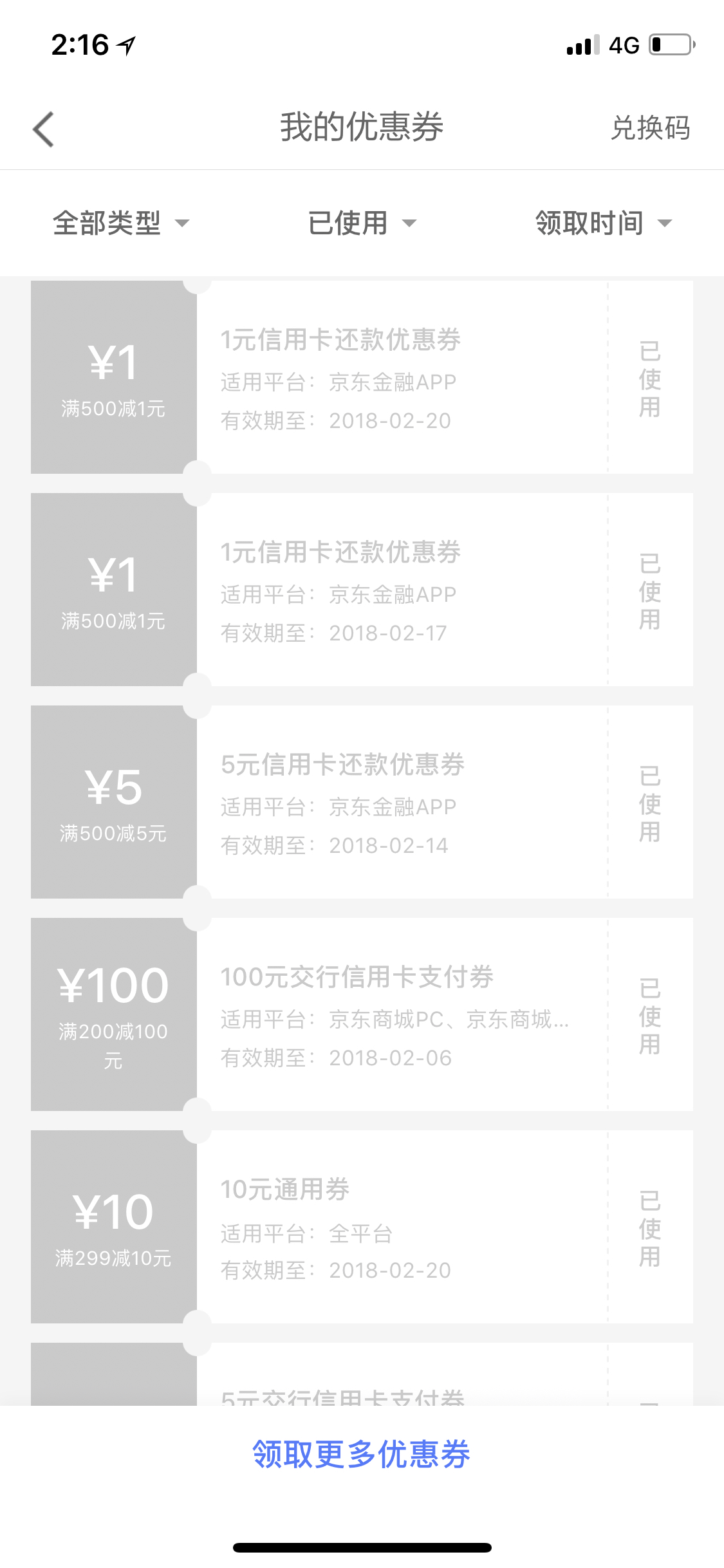Expand the 全部类型 type filter

click(121, 223)
